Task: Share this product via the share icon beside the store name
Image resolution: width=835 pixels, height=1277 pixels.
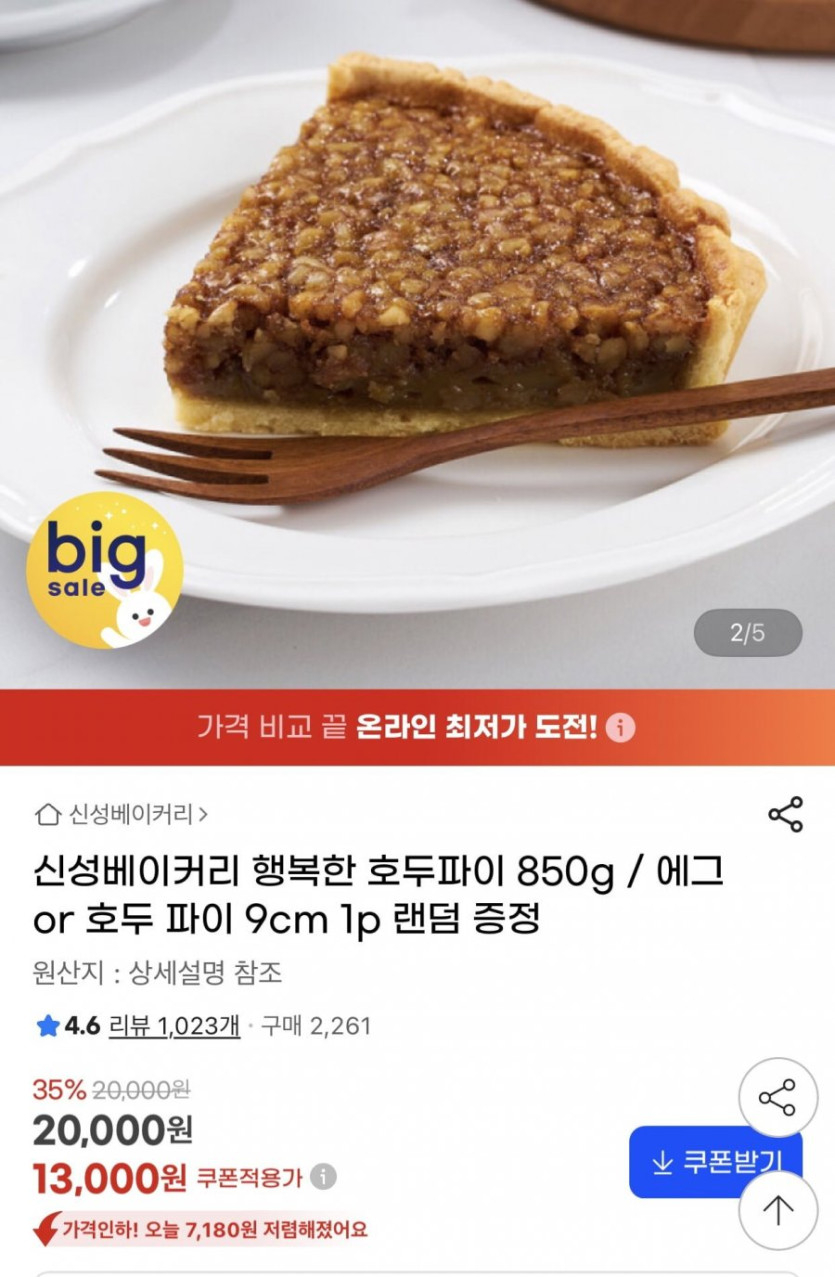Action: point(785,814)
